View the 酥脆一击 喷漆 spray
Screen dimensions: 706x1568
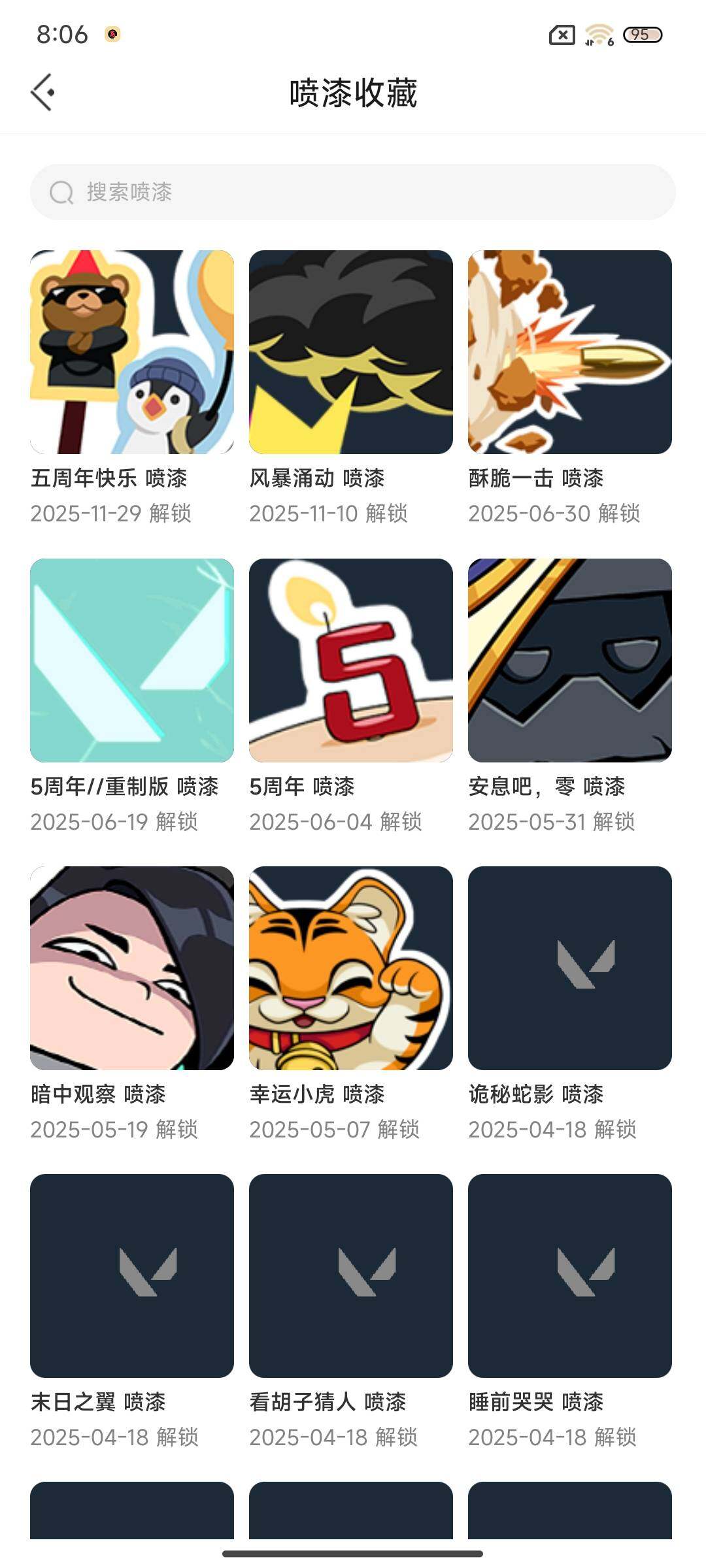click(x=570, y=352)
